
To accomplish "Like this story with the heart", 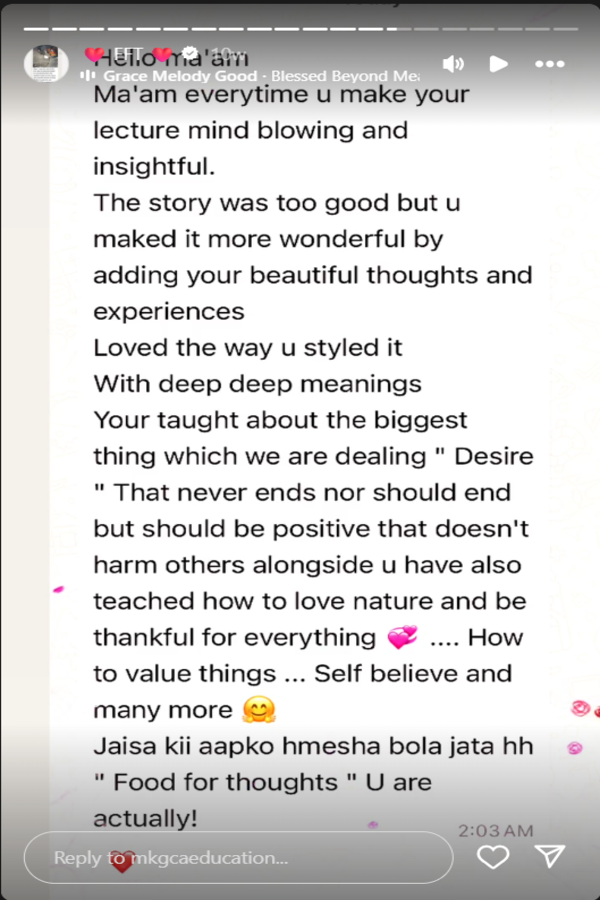I will 492,857.
